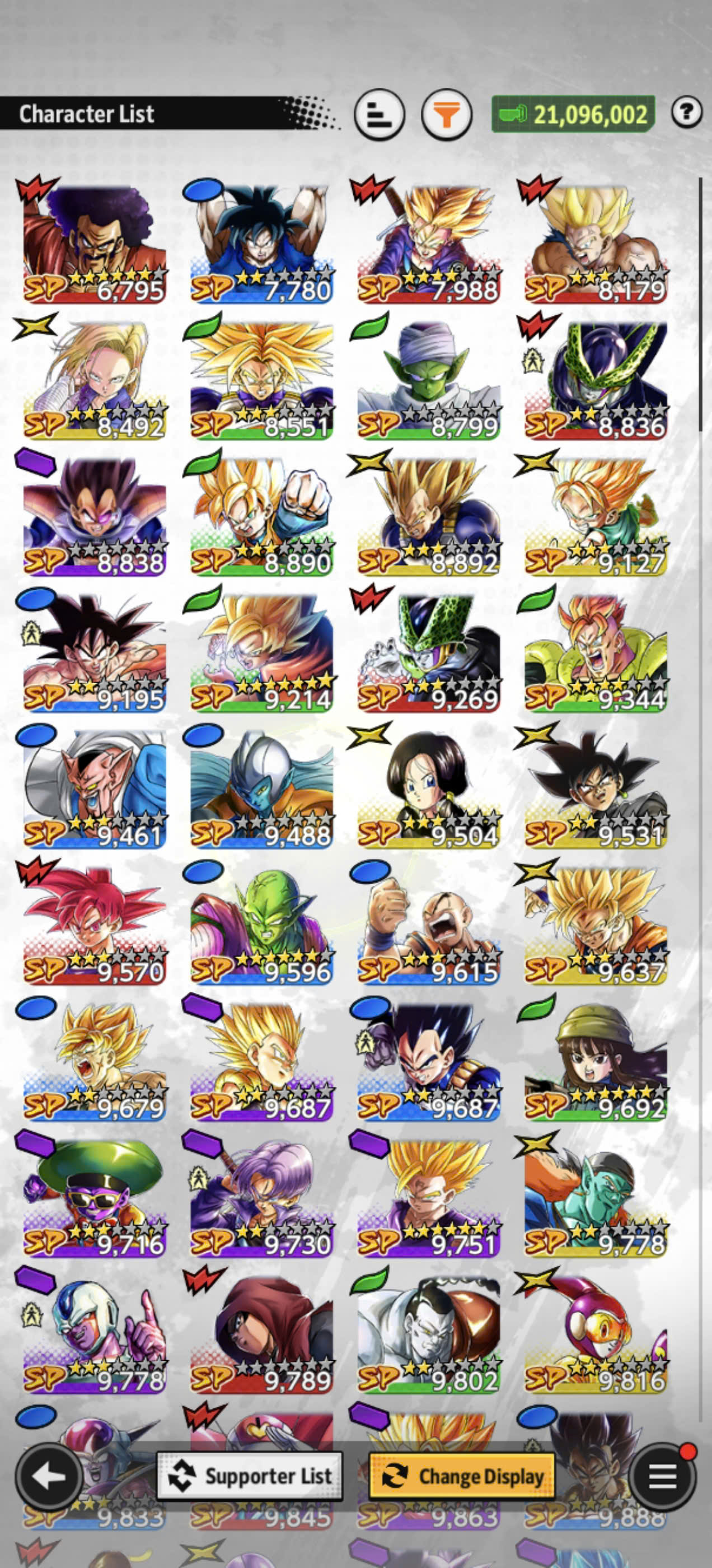The height and width of the screenshot is (1568, 712).
Task: Open the orange filter funnel
Action: pos(447,114)
